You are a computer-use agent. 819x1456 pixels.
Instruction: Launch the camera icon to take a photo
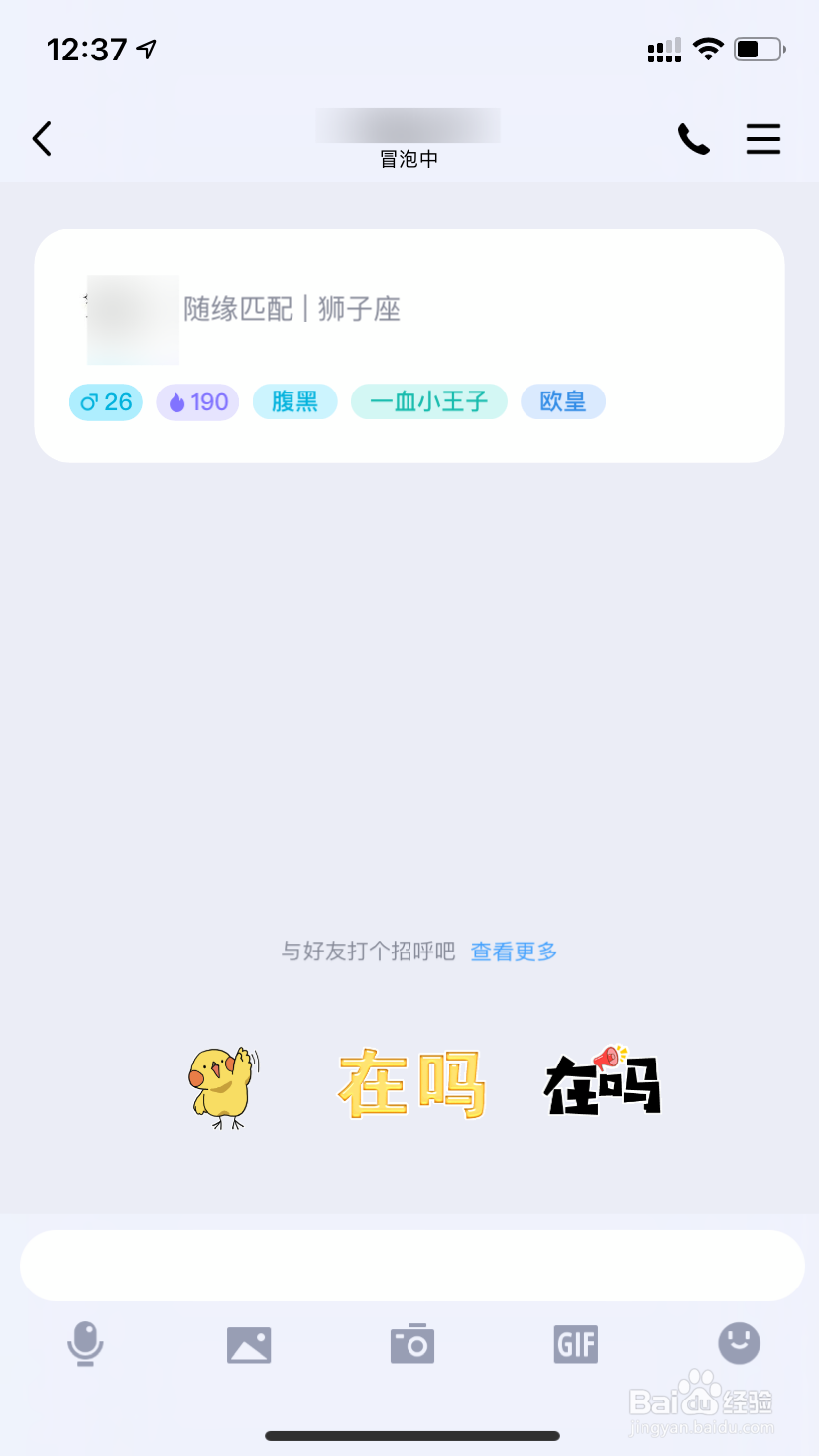click(412, 1344)
